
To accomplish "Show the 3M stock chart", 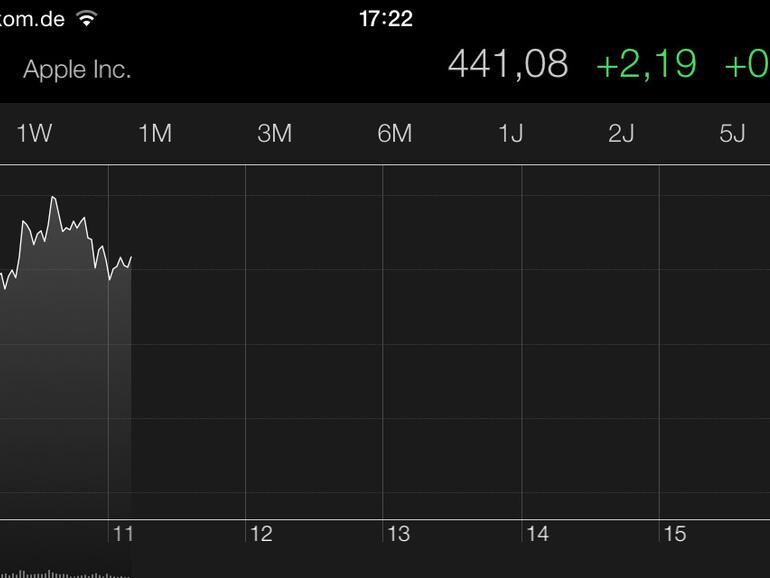I will coord(274,134).
